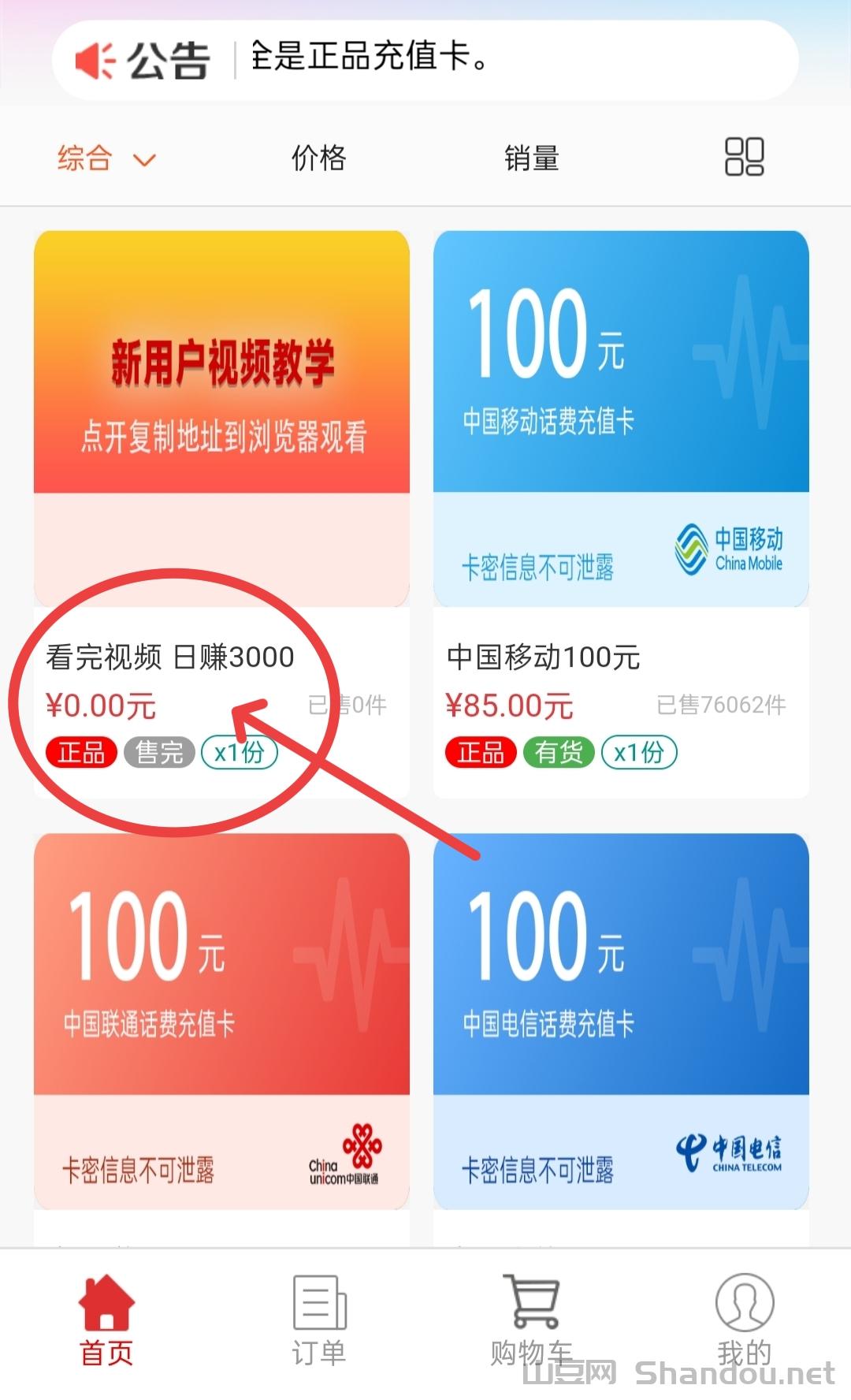The image size is (851, 1400).
Task: Open the 综合 sort dropdown
Action: tap(106, 158)
